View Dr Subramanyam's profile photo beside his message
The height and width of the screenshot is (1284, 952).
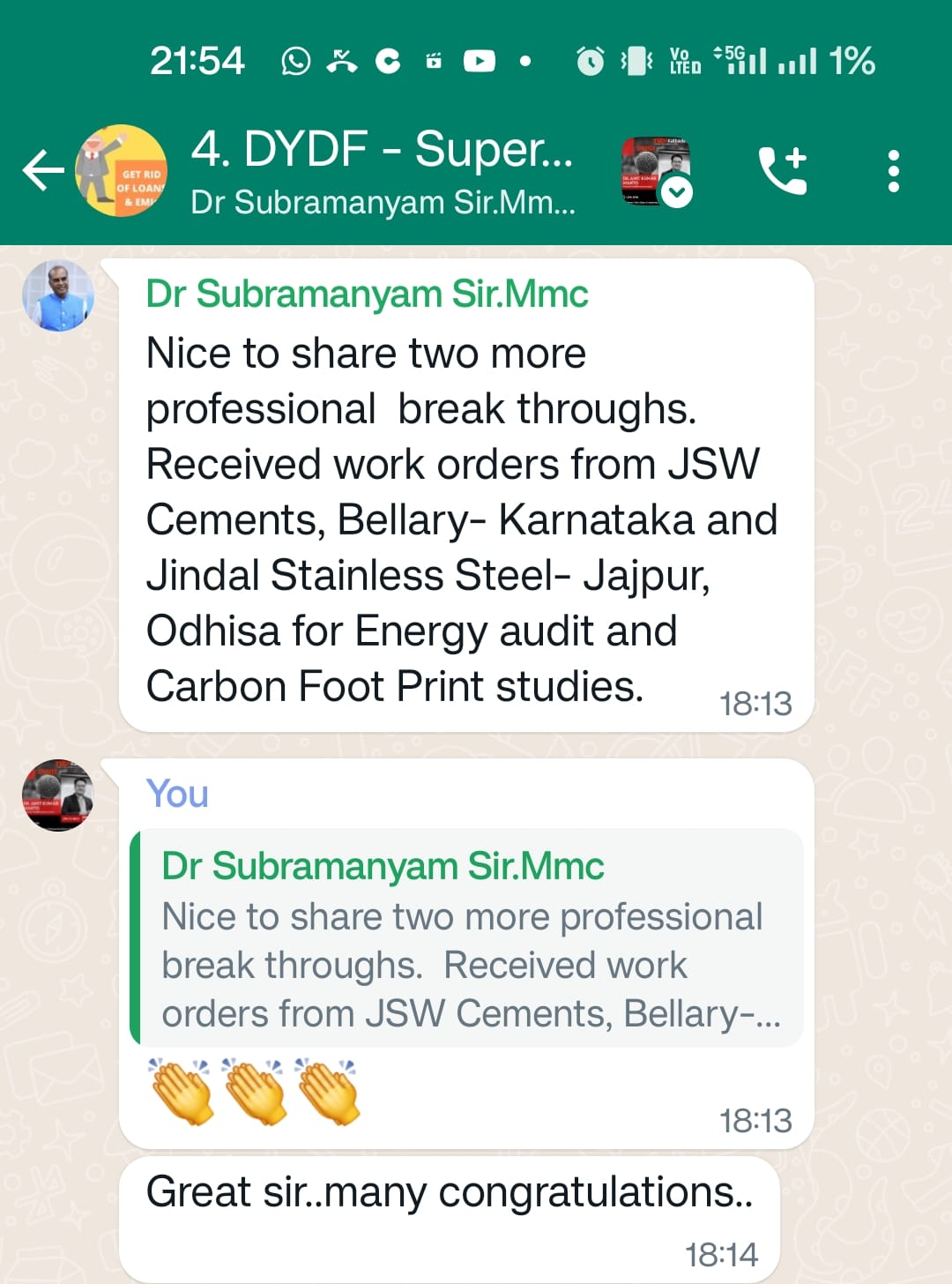coord(58,295)
